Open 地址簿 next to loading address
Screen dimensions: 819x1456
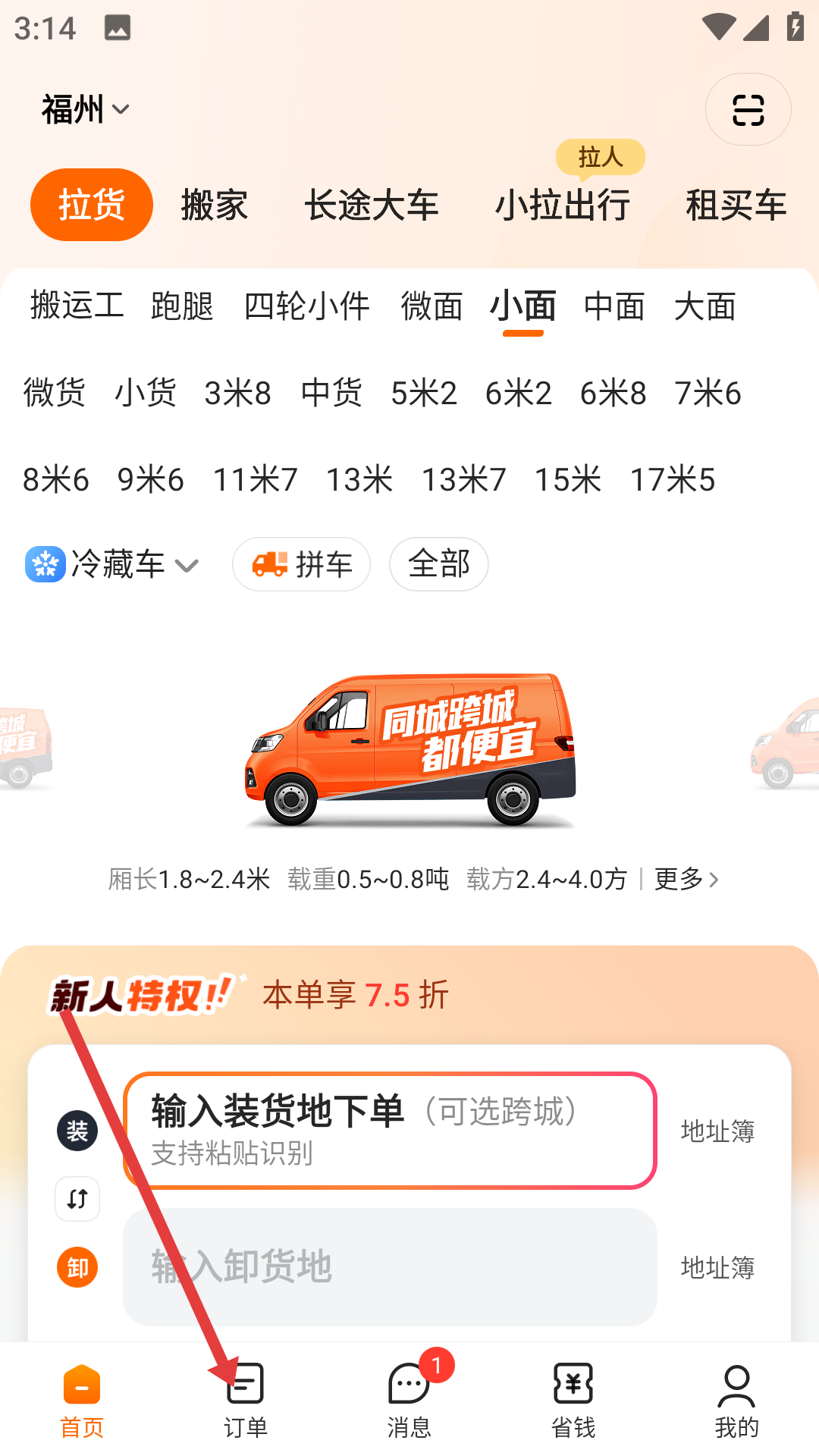717,1131
